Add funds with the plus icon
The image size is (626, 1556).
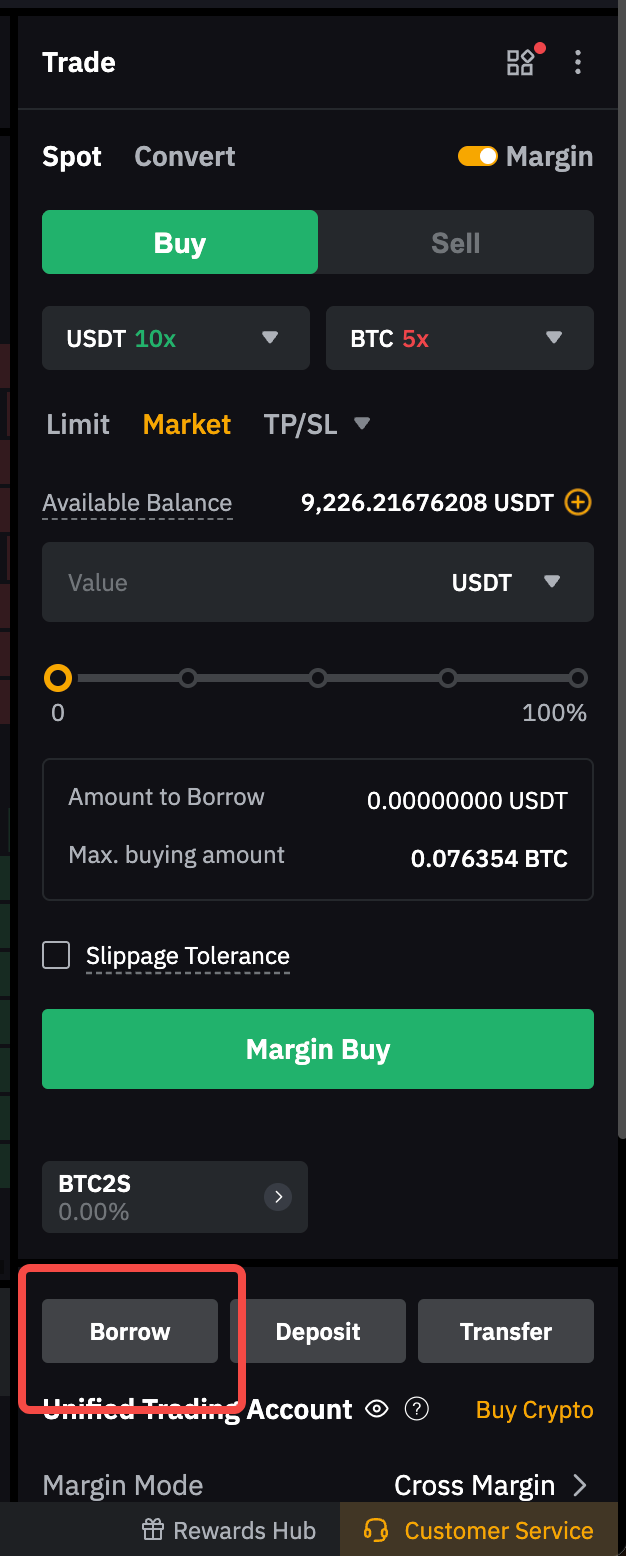pyautogui.click(x=578, y=503)
